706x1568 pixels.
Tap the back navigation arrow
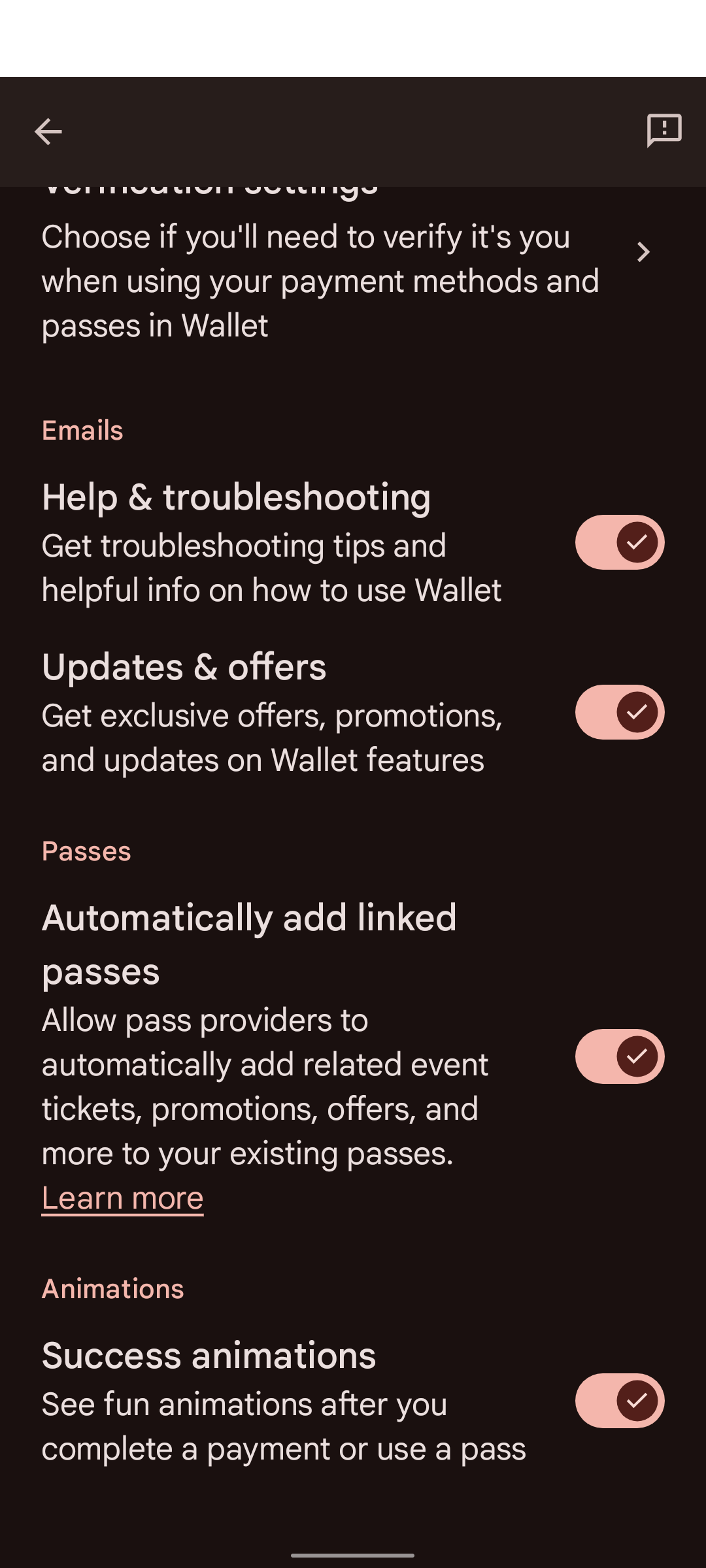(48, 132)
